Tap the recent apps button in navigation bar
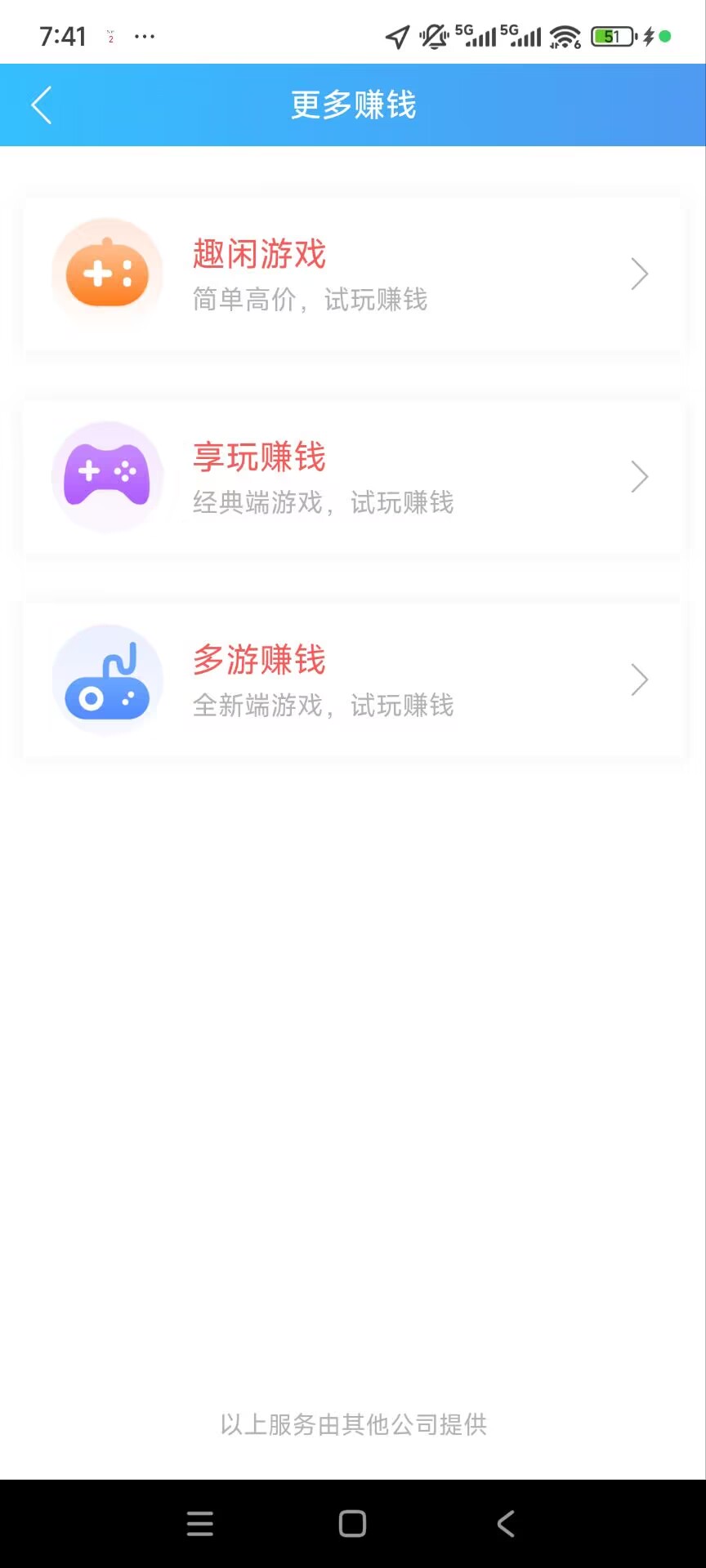This screenshot has height=1568, width=706. coord(199,1523)
